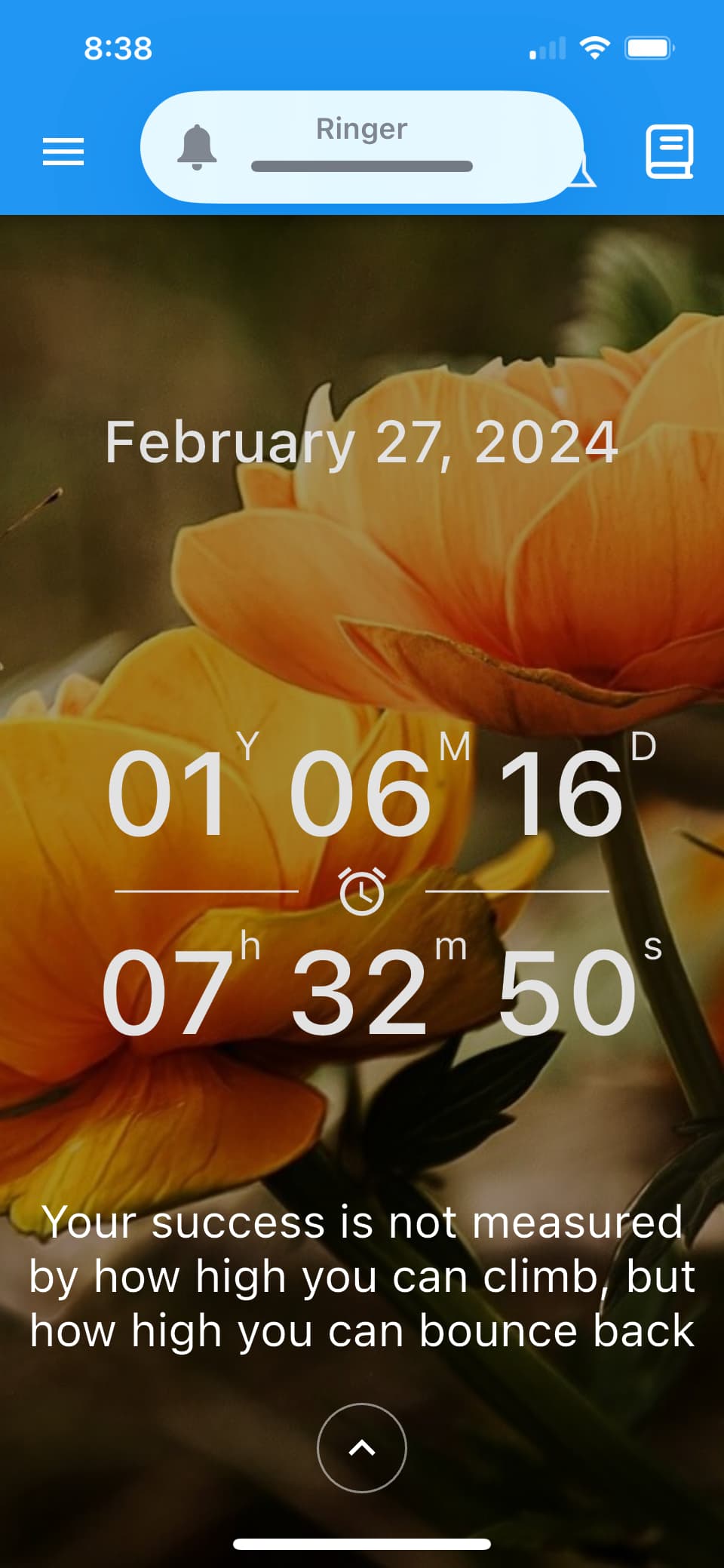Open the journal book icon
724x1568 pixels.
click(669, 152)
